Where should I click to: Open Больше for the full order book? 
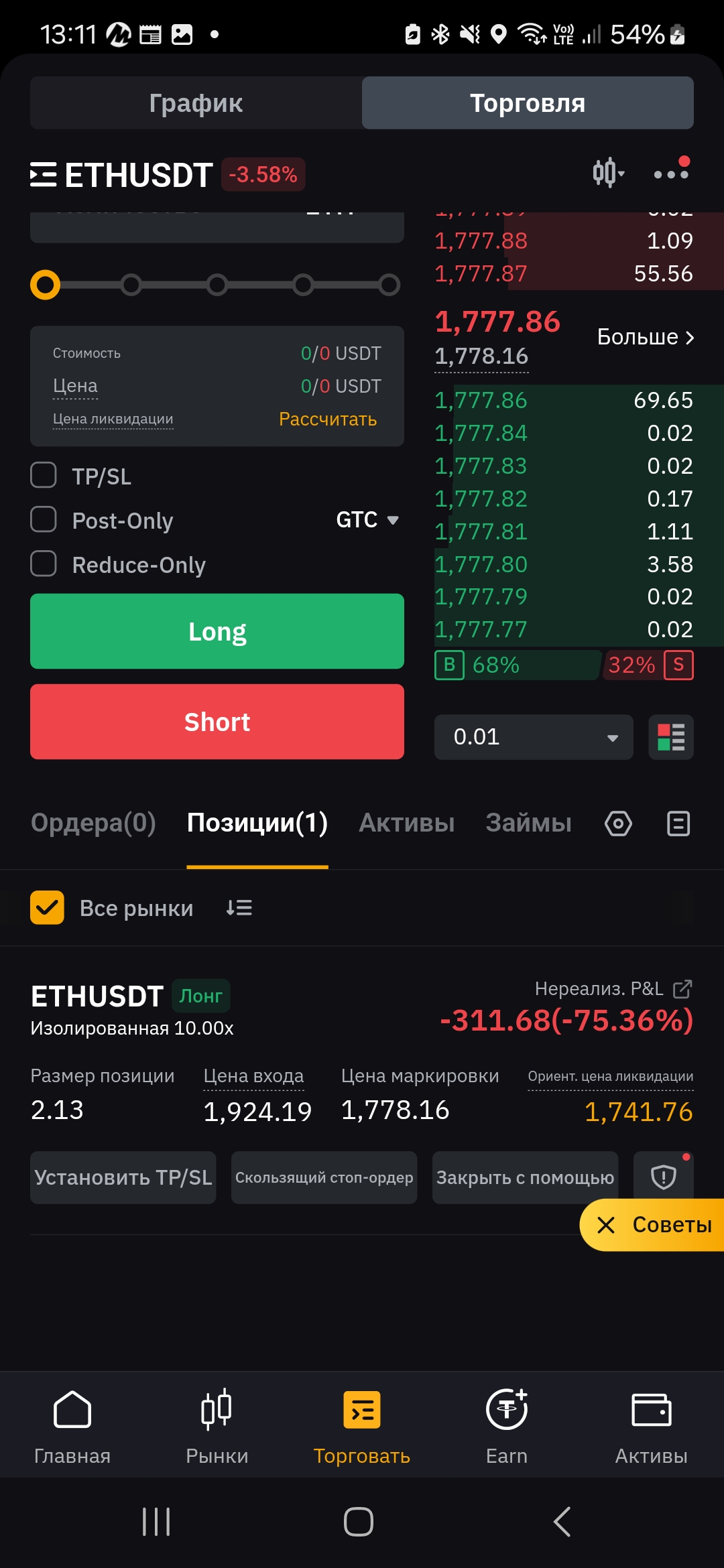tap(645, 336)
